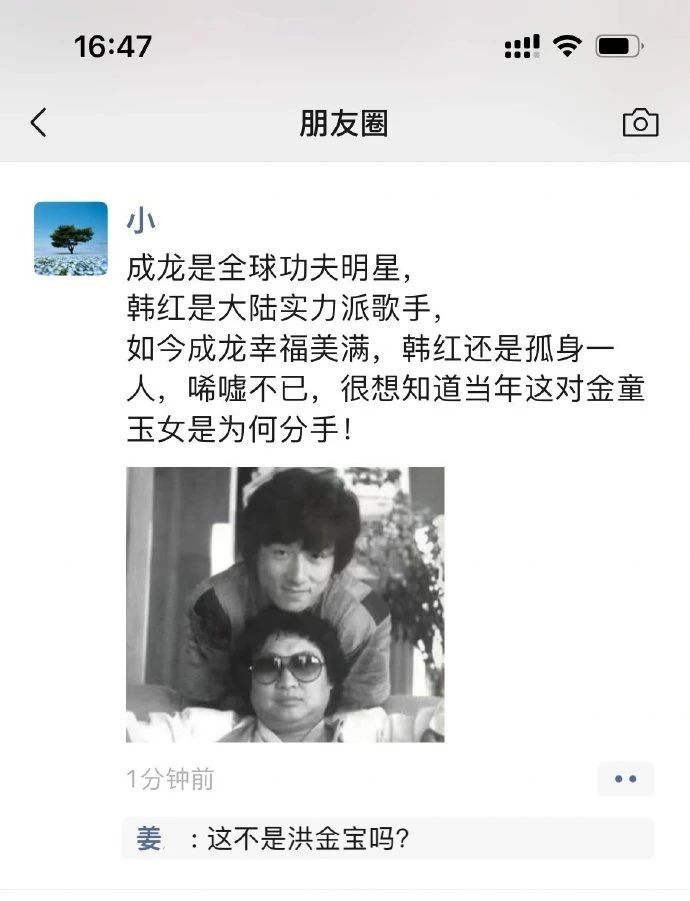The width and height of the screenshot is (690, 901).
Task: Go back from the 朋友圈 page
Action: click(38, 123)
